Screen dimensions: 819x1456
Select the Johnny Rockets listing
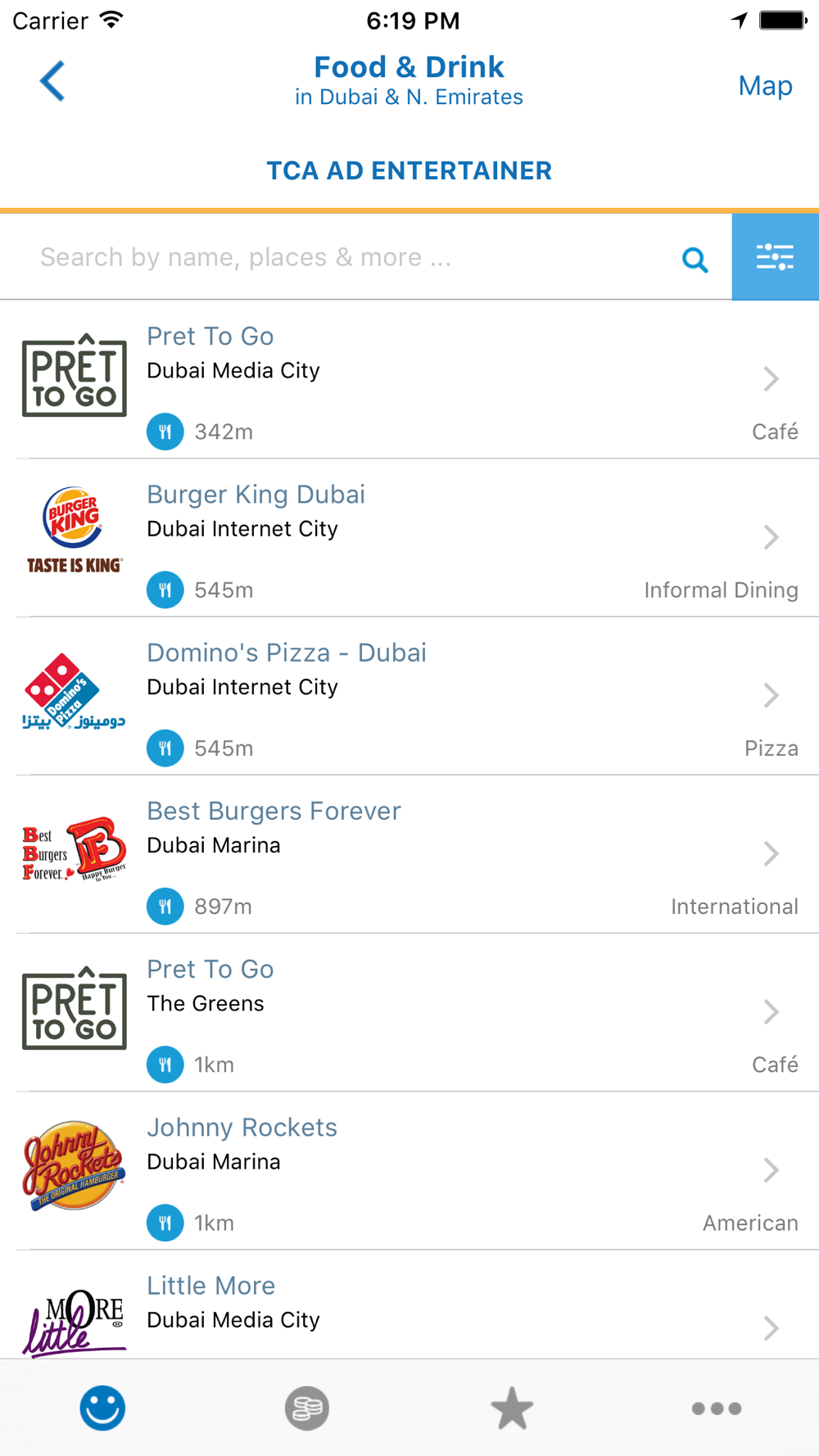pyautogui.click(x=409, y=1170)
